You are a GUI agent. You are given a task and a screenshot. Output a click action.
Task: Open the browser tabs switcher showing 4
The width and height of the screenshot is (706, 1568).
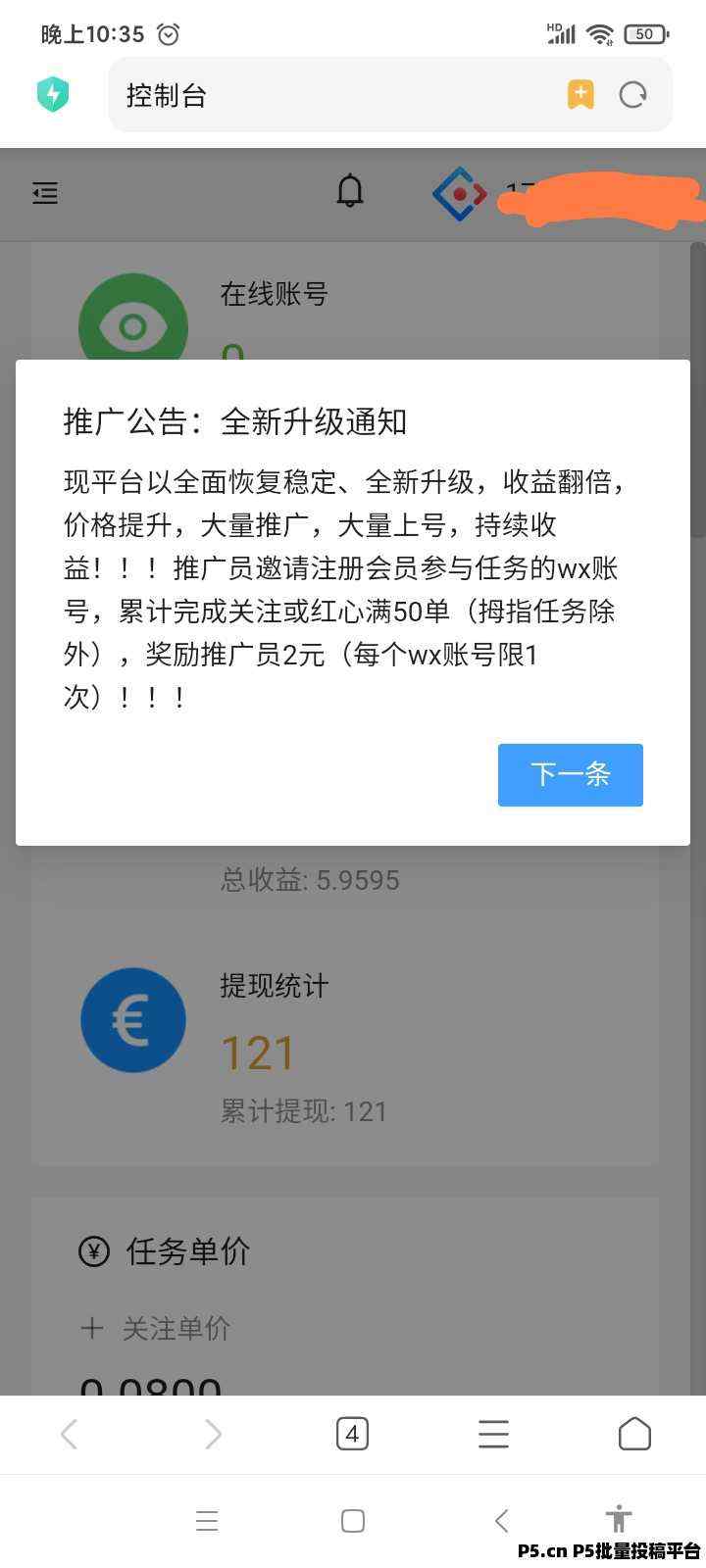(x=352, y=1435)
